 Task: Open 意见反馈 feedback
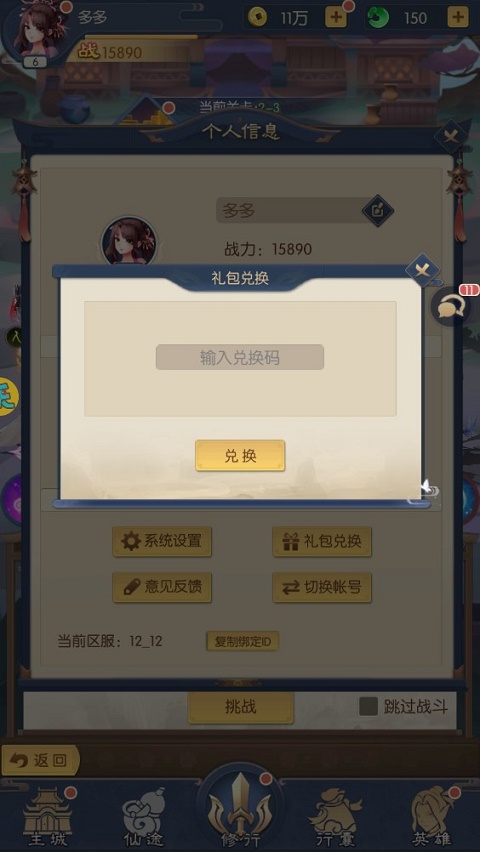(x=162, y=587)
